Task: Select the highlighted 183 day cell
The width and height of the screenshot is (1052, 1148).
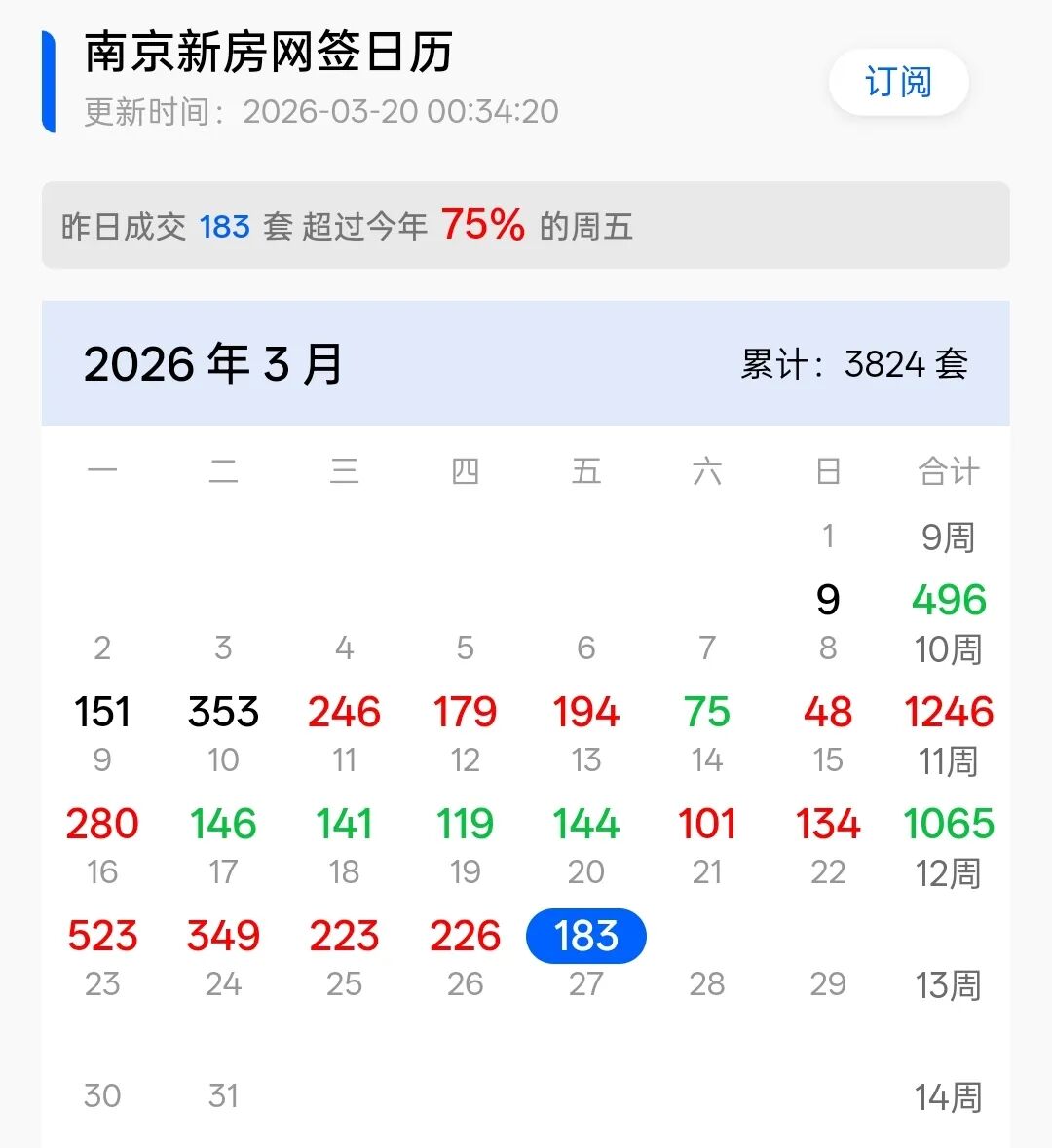Action: [585, 936]
